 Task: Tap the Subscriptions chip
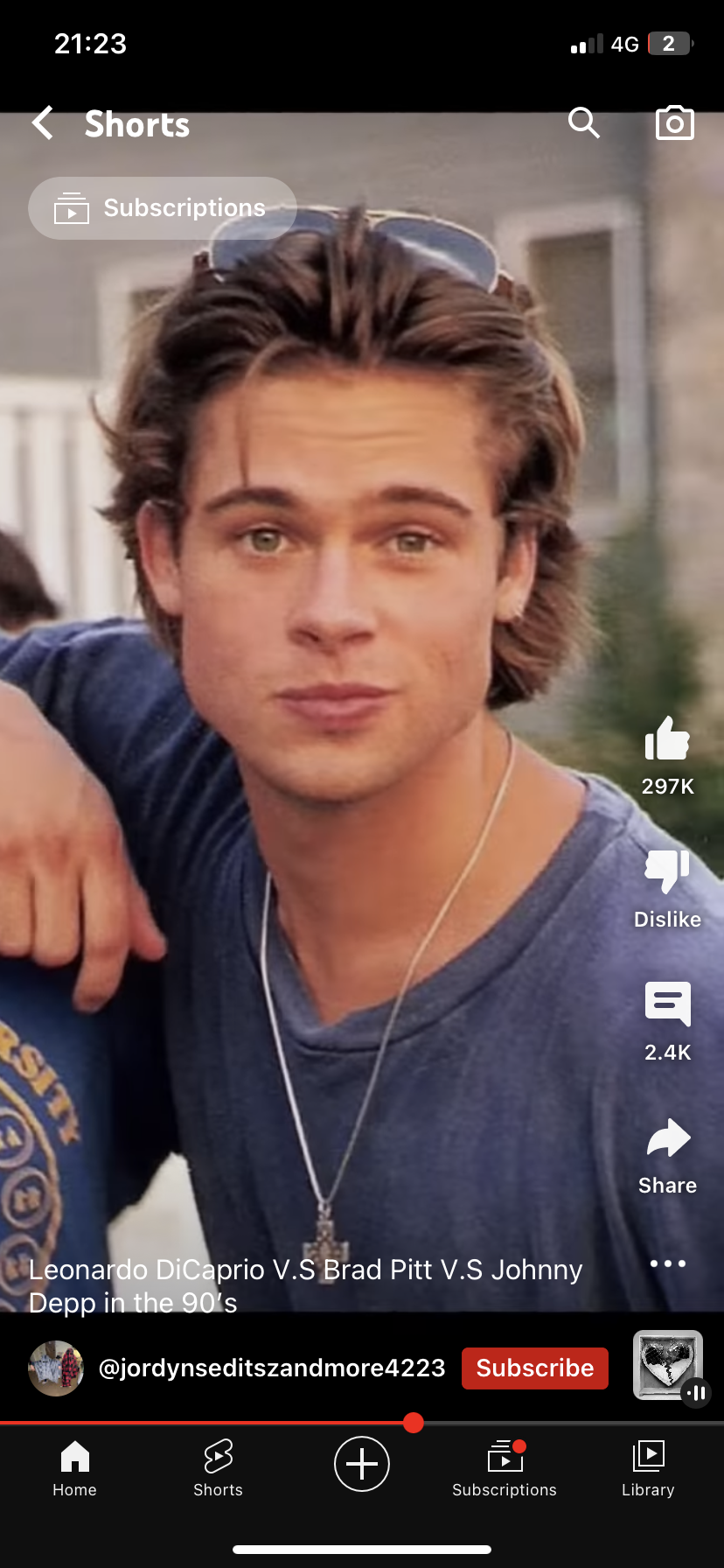163,208
